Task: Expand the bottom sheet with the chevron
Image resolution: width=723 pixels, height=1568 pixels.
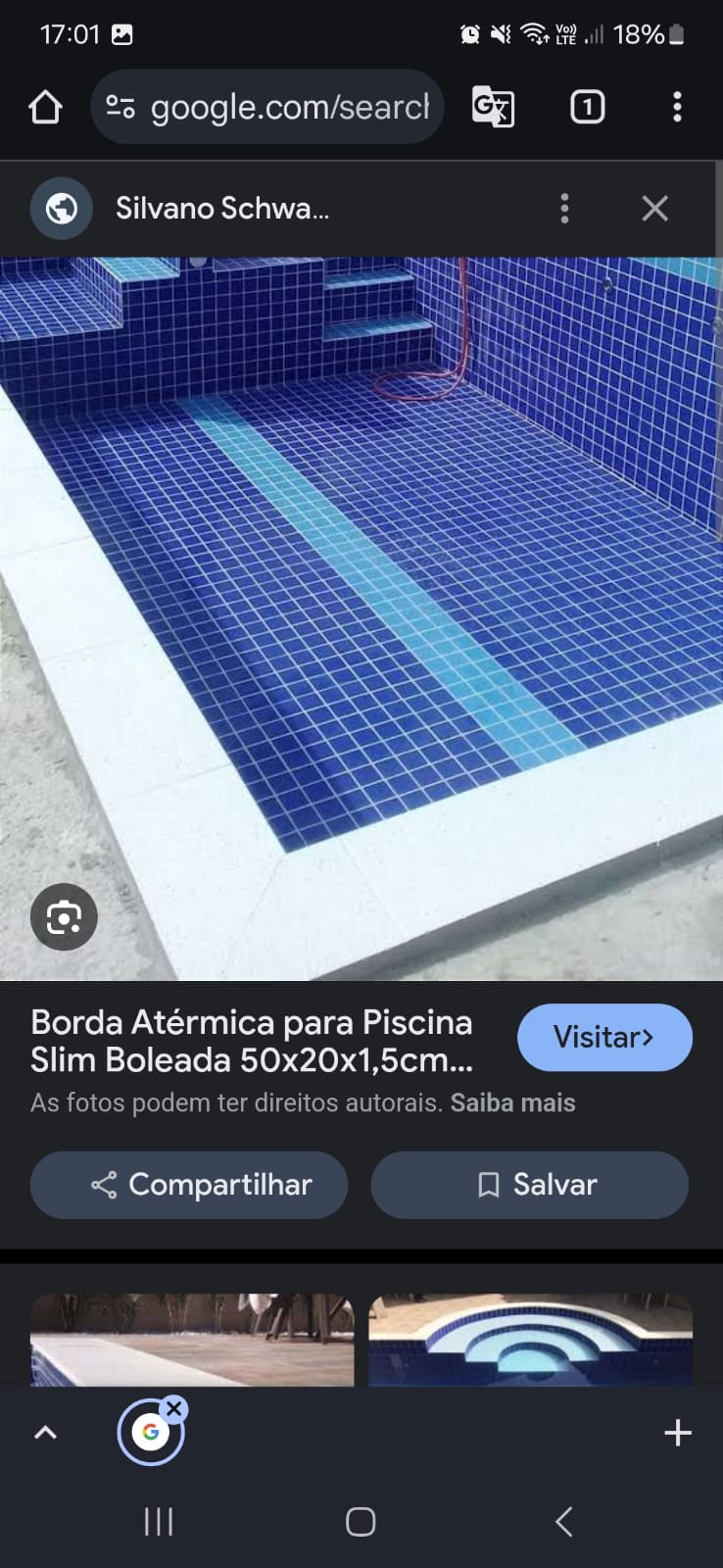Action: pos(44,1432)
